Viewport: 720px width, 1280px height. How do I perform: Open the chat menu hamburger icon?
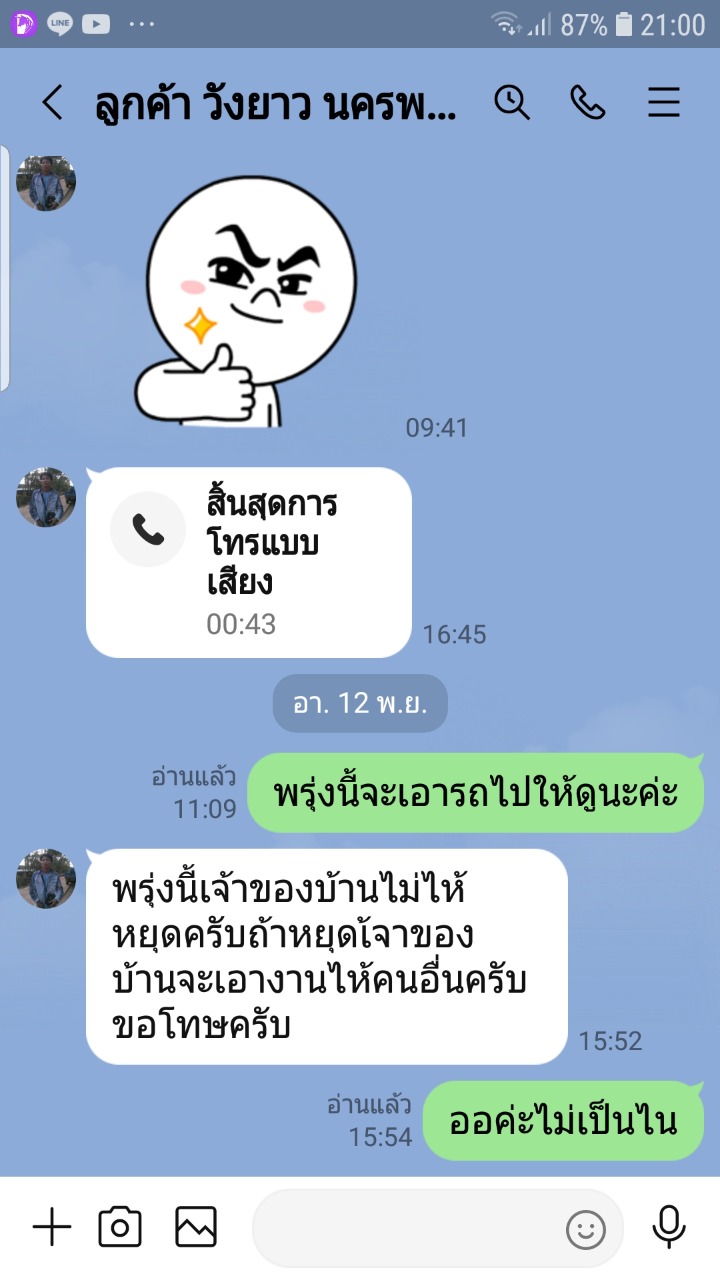tap(663, 103)
